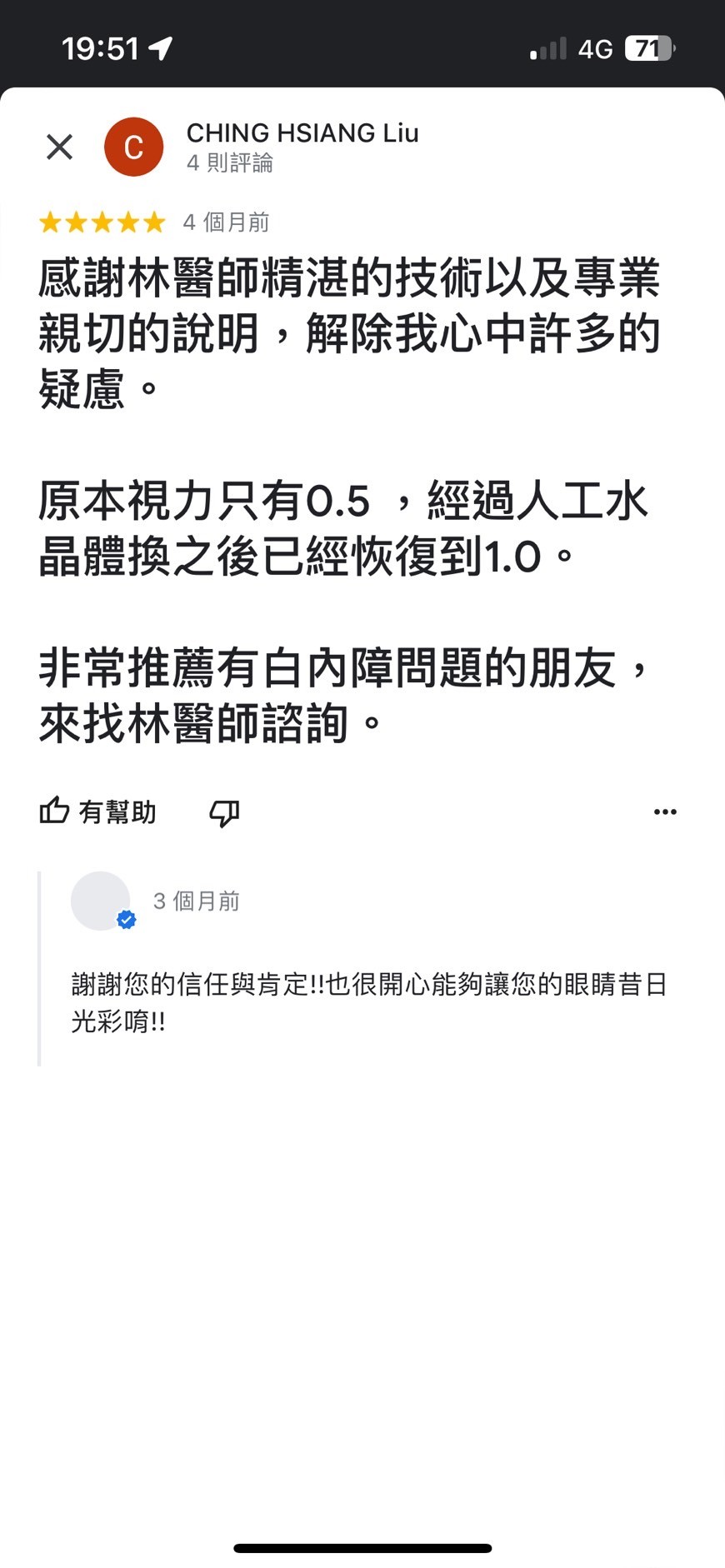Open the three-dot overflow menu
This screenshot has height=1568, width=725.
pyautogui.click(x=664, y=811)
